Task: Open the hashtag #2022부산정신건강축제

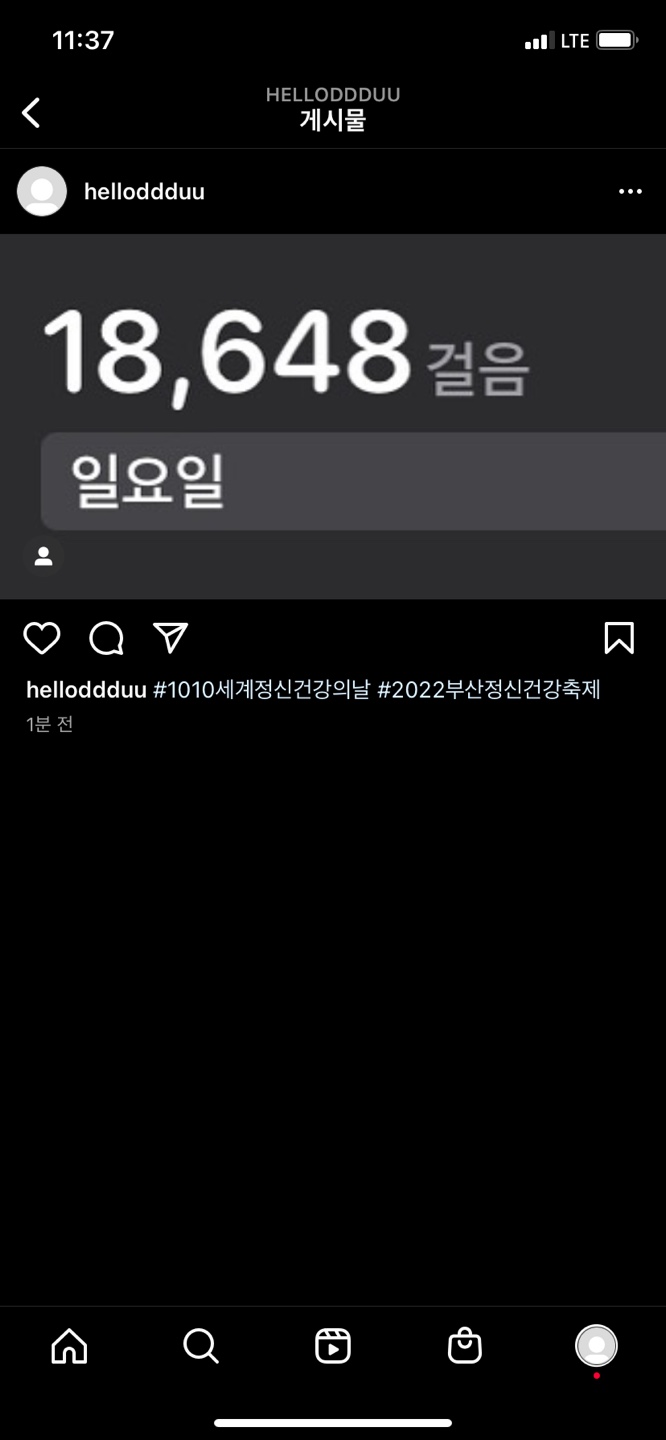Action: [488, 689]
